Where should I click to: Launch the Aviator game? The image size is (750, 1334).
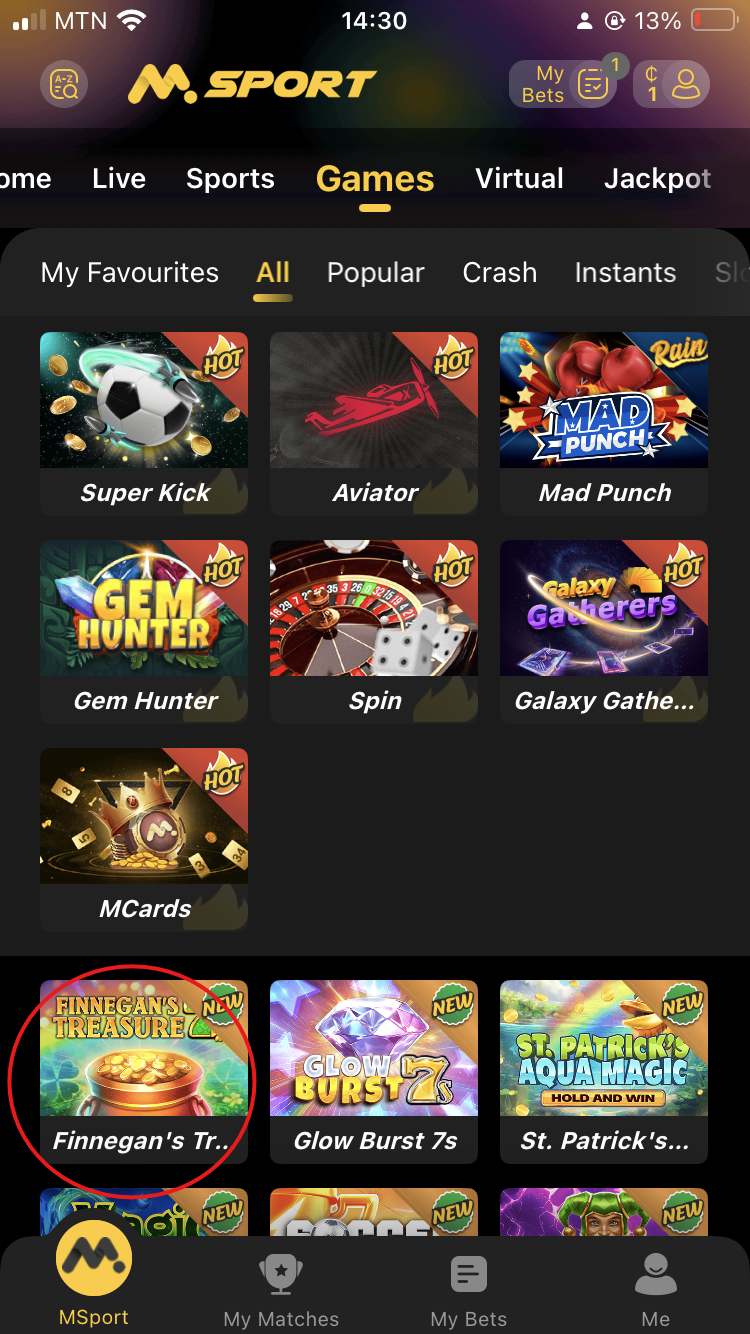374,420
